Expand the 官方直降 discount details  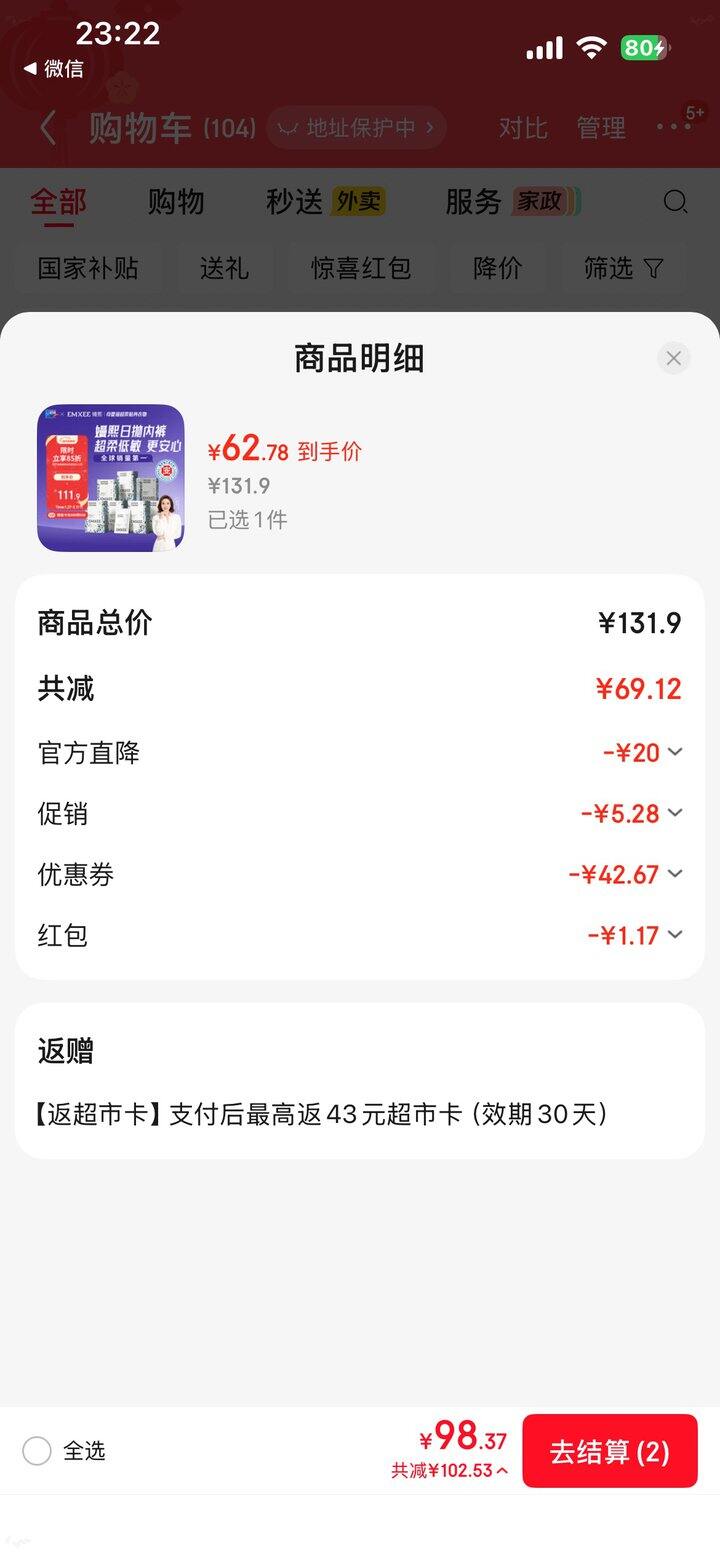[x=675, y=752]
